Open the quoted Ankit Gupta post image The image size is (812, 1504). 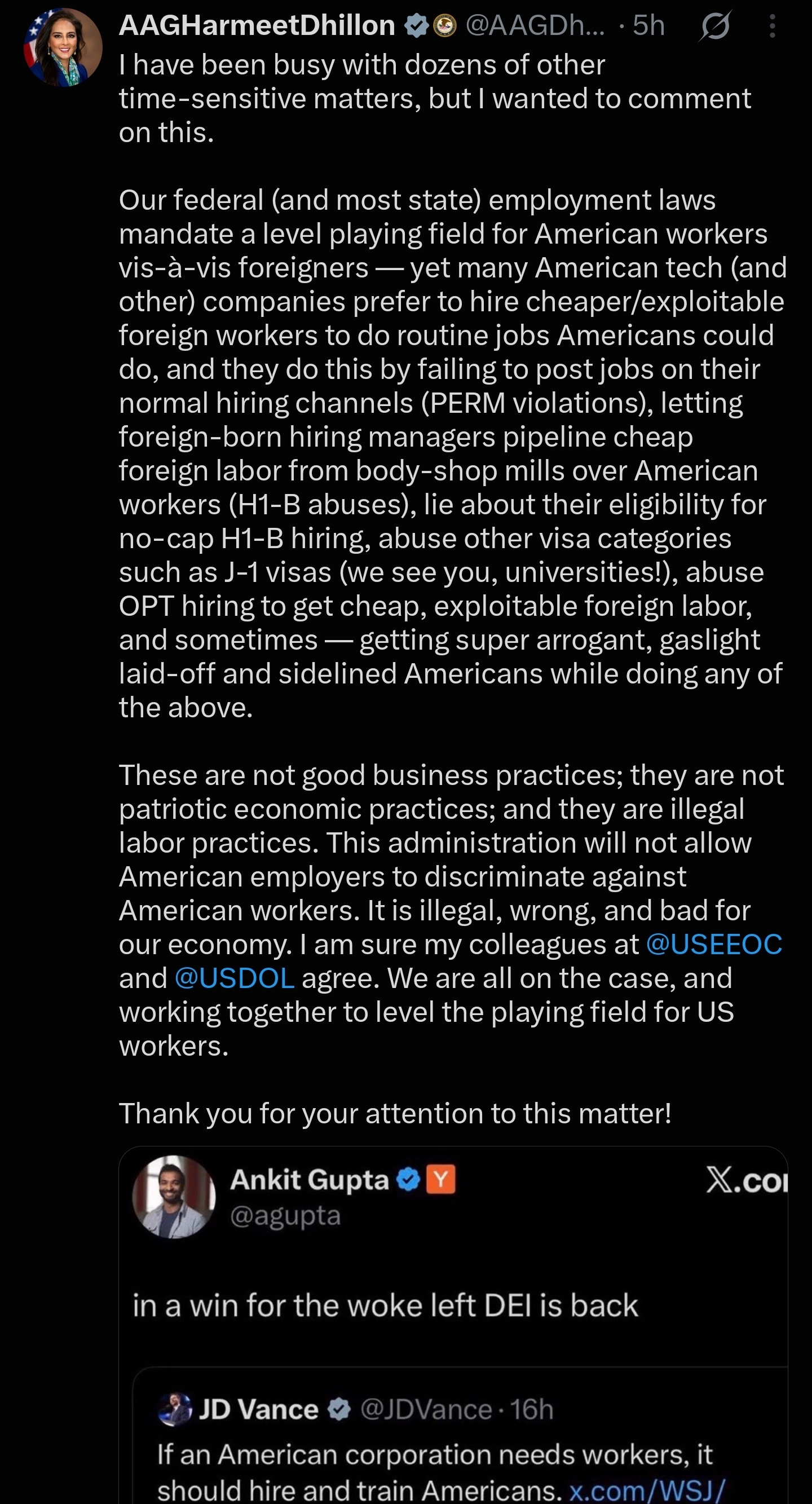tap(453, 1325)
